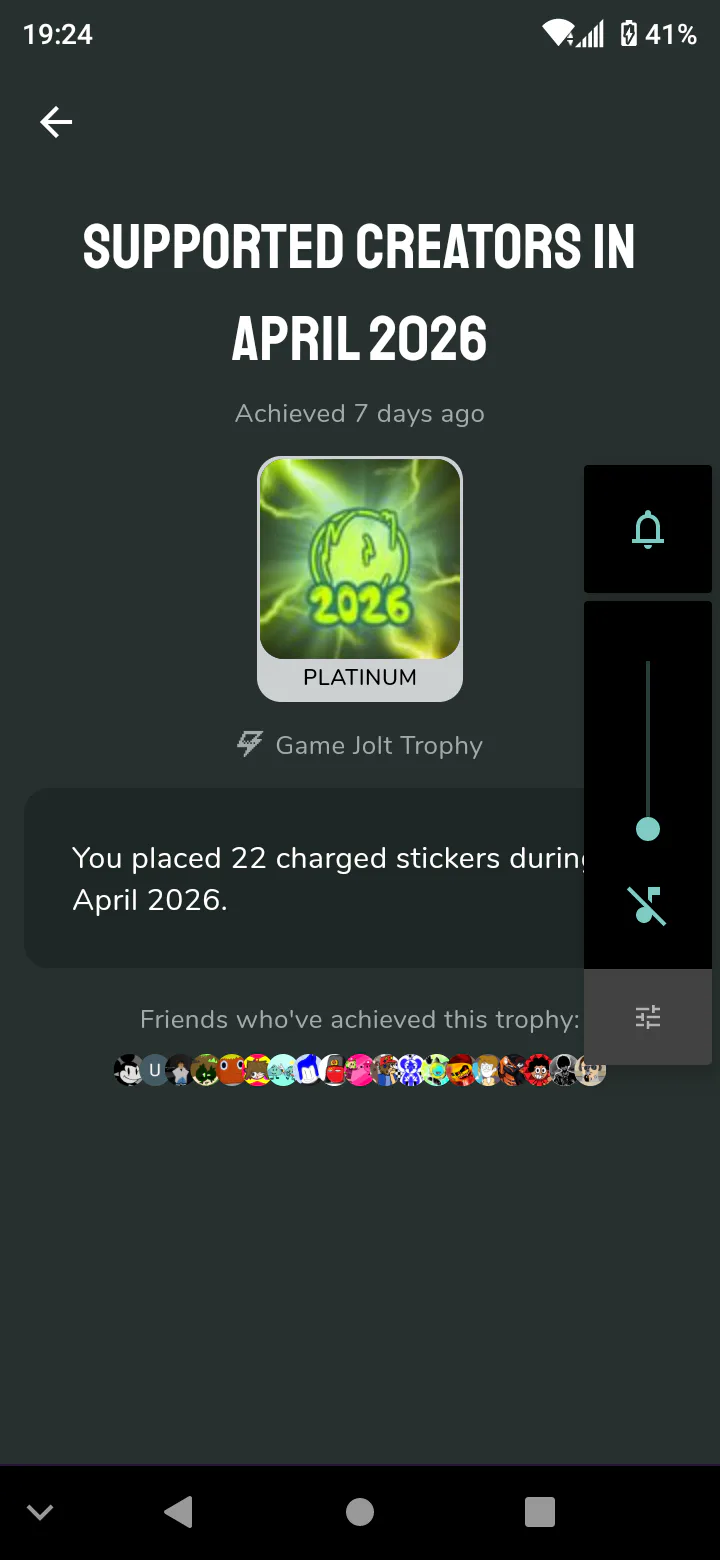Tap the system home button
720x1560 pixels.
tap(360, 1512)
